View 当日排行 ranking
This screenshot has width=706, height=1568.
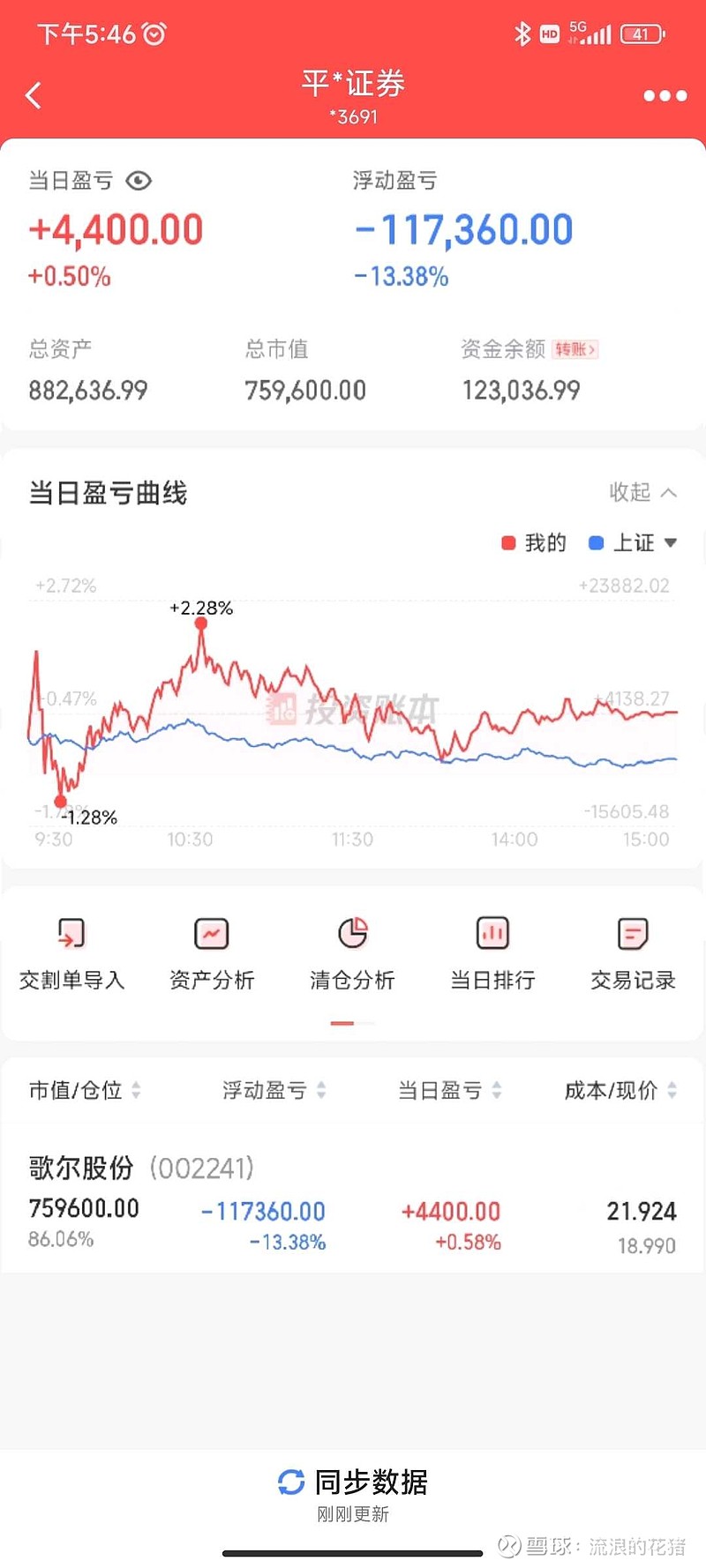tap(492, 954)
